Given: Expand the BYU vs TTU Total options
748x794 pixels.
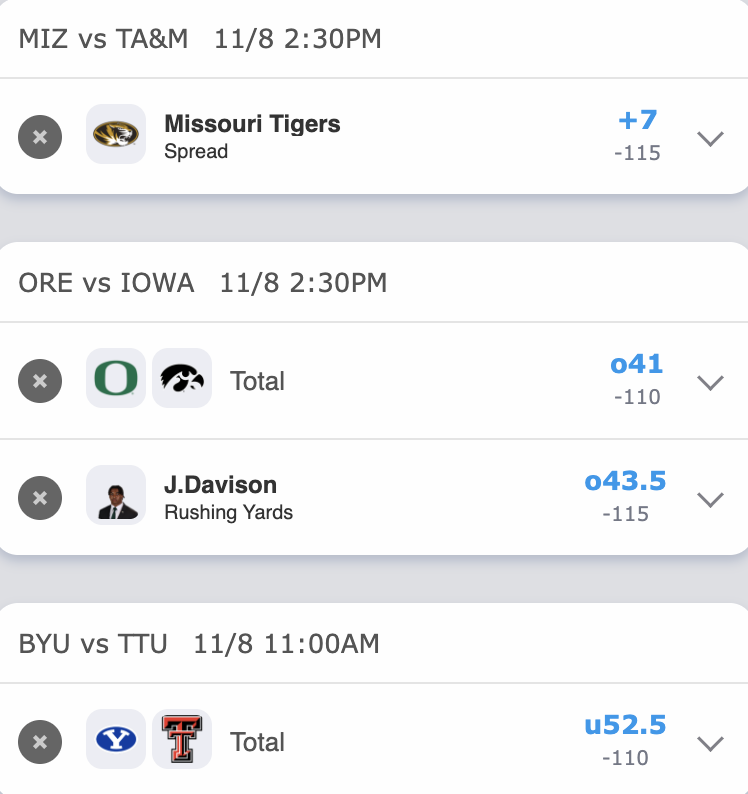Looking at the screenshot, I should (x=710, y=744).
